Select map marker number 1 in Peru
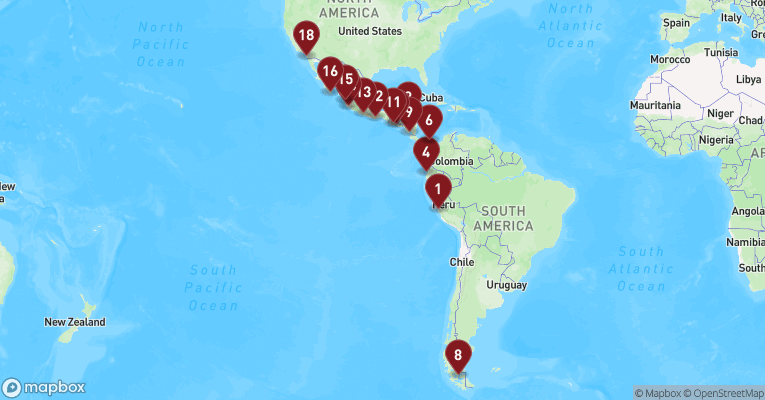 [x=438, y=187]
